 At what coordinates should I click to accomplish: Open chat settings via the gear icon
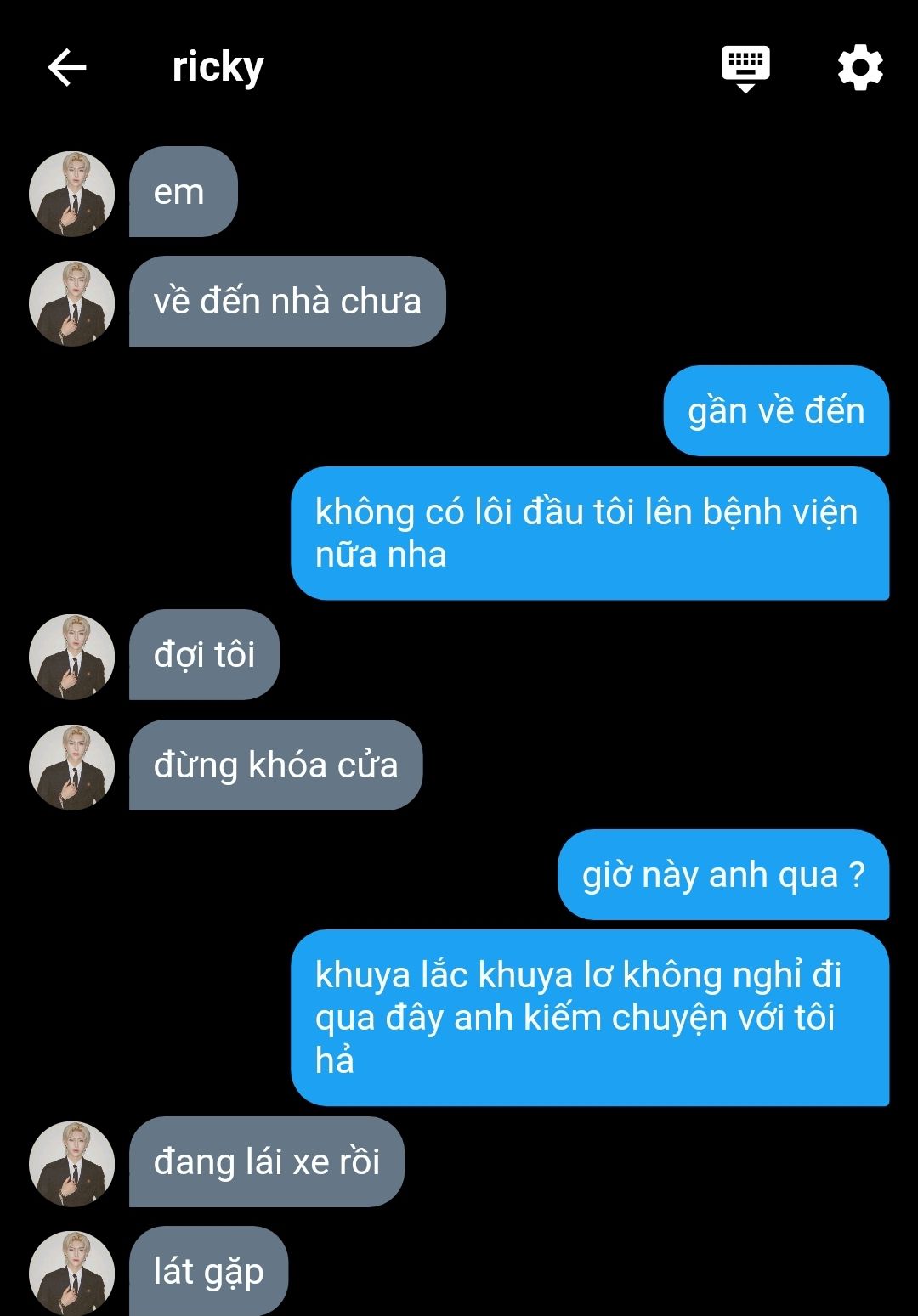[860, 68]
